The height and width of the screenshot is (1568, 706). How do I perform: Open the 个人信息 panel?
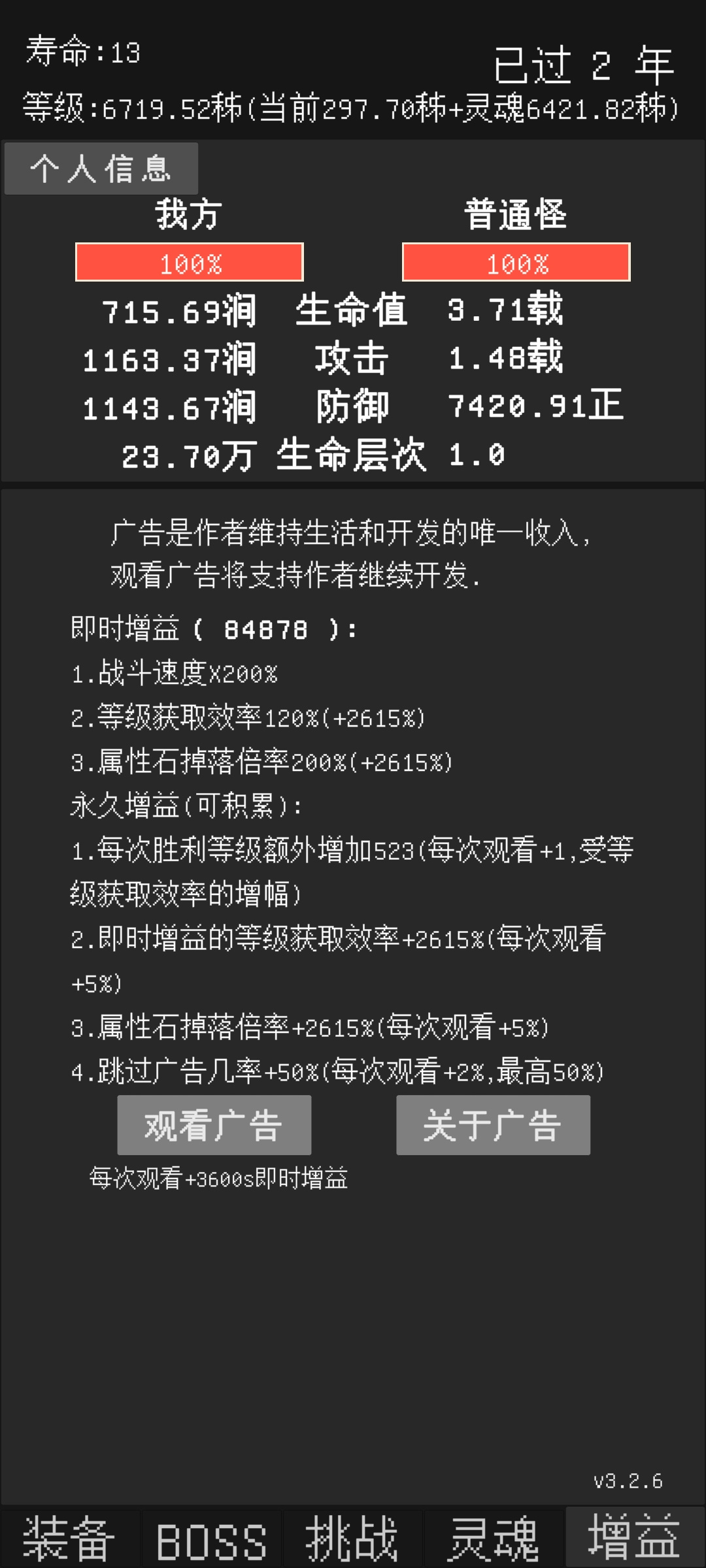point(101,169)
